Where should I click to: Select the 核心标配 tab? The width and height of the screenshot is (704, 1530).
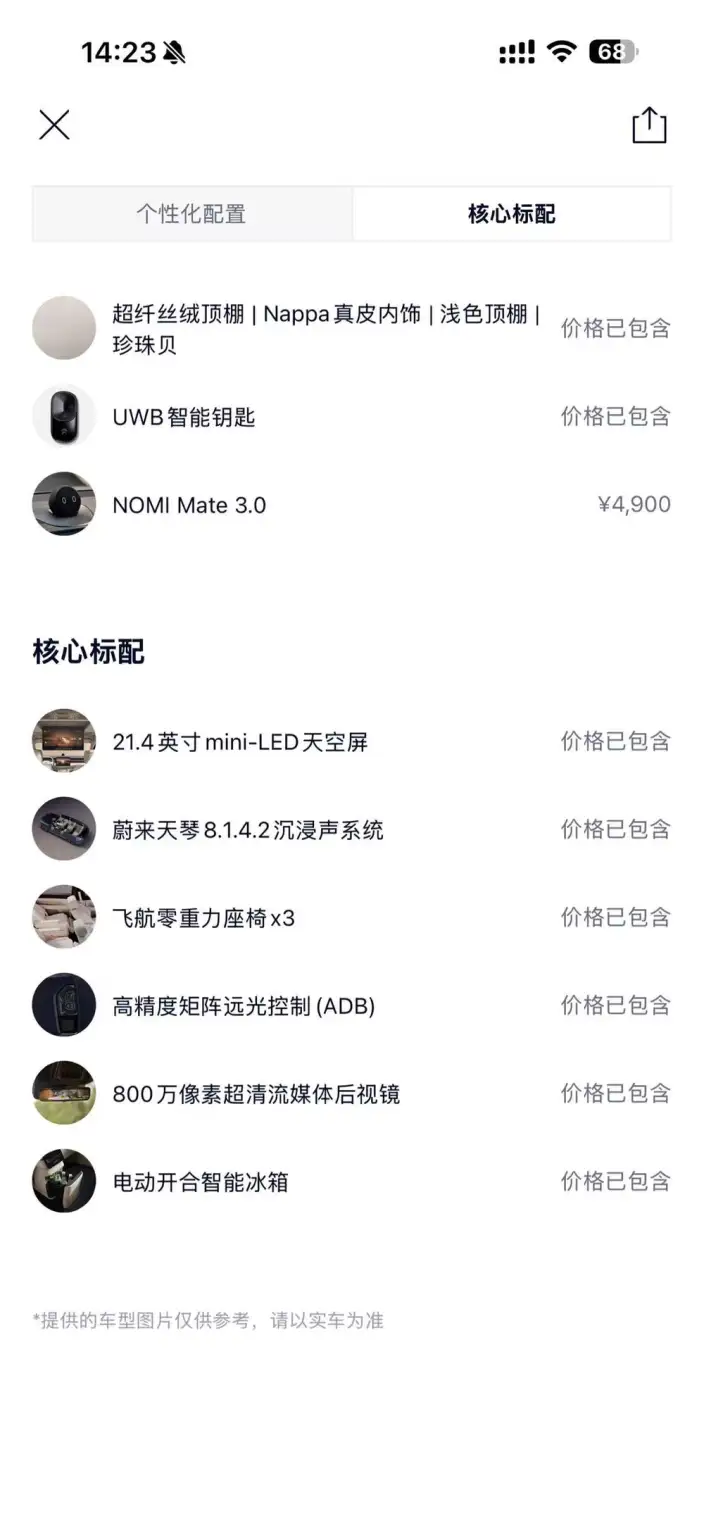click(x=511, y=214)
